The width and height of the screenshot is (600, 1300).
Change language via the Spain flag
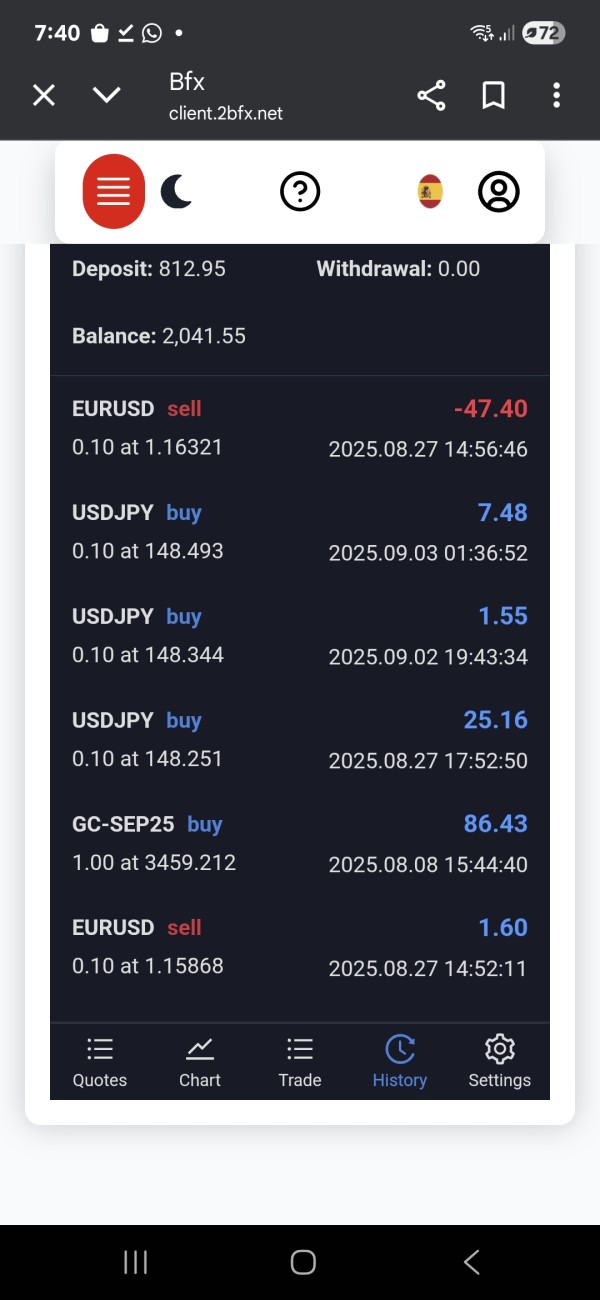click(430, 191)
